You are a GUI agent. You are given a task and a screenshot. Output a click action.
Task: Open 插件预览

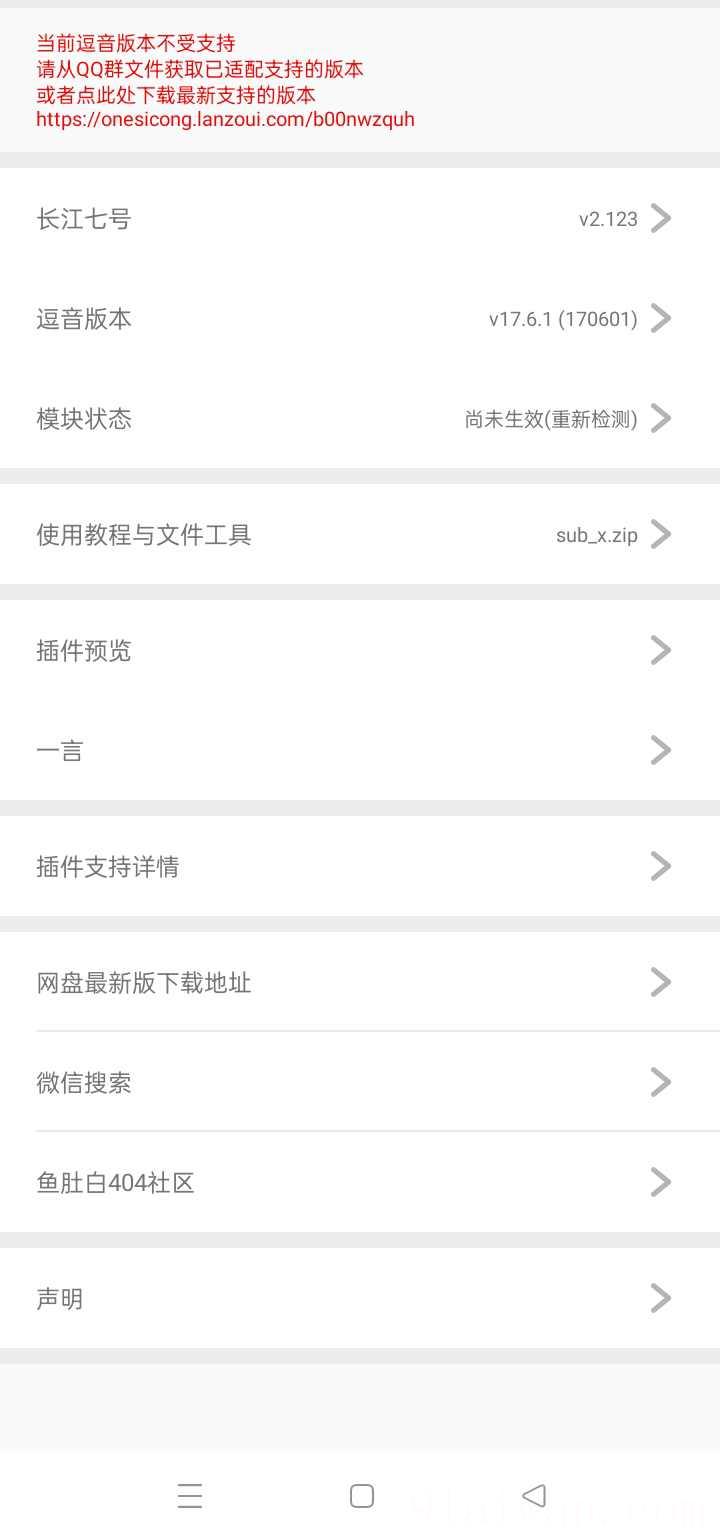click(x=360, y=650)
